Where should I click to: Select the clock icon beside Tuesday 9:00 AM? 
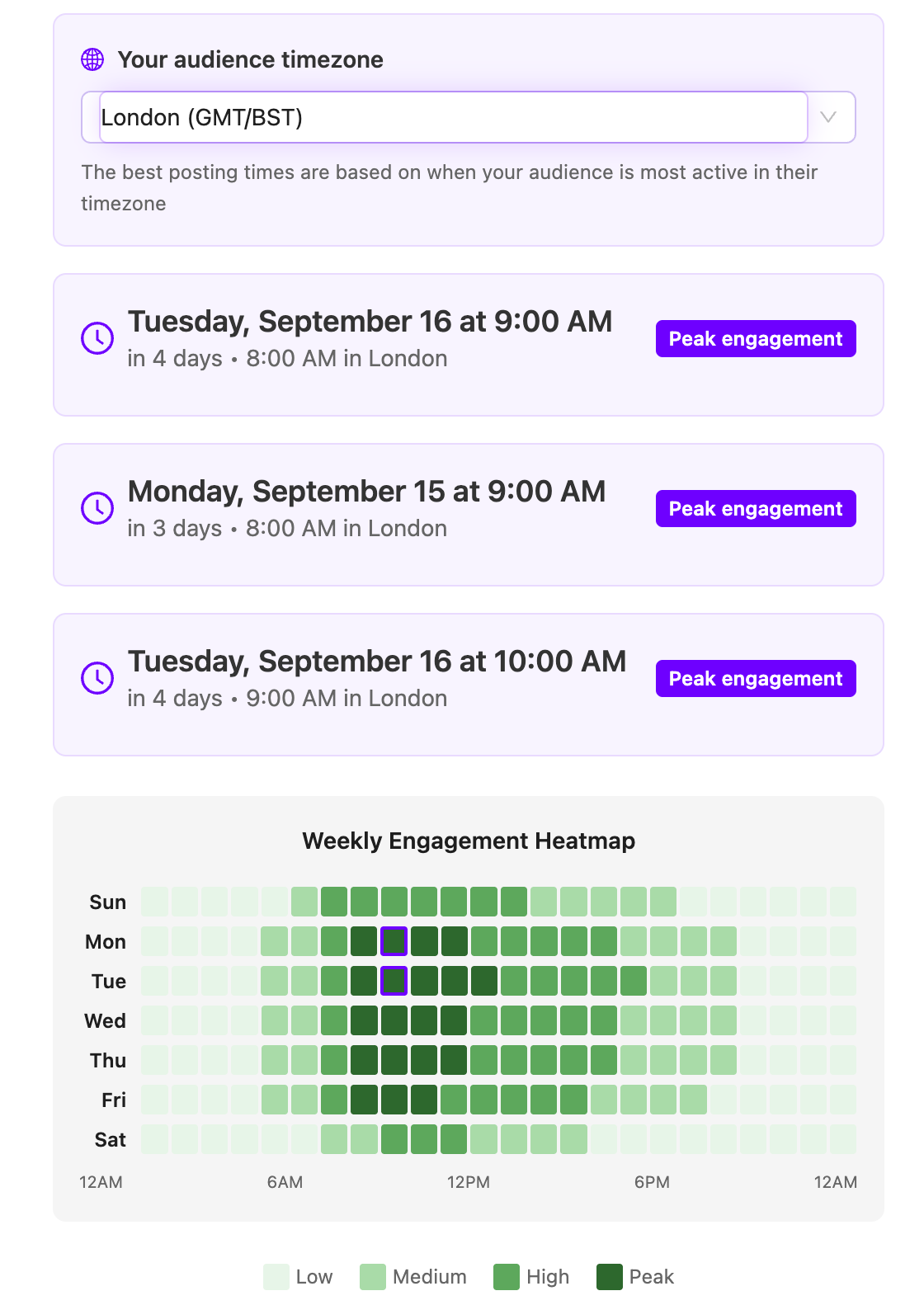click(x=97, y=338)
